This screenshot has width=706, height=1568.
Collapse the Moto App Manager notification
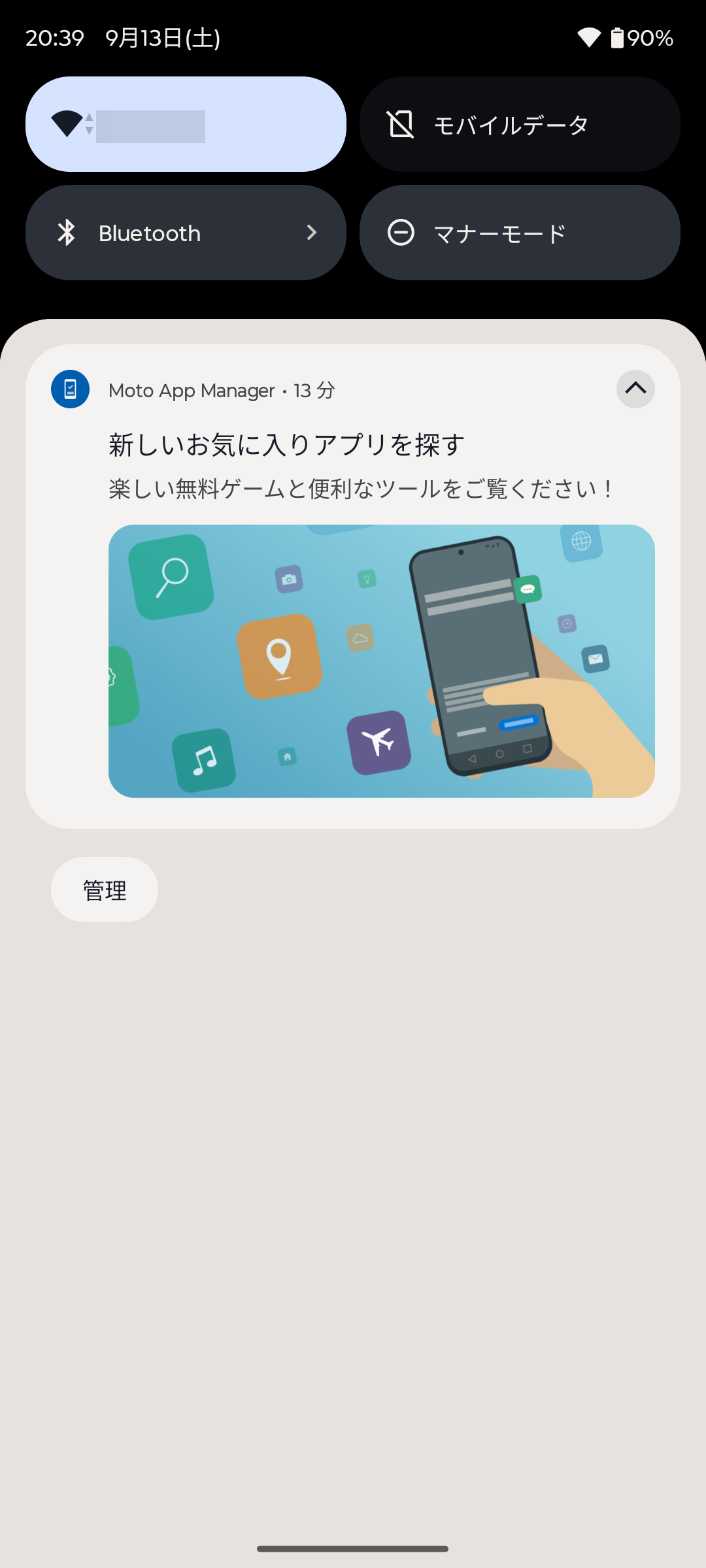pos(635,389)
